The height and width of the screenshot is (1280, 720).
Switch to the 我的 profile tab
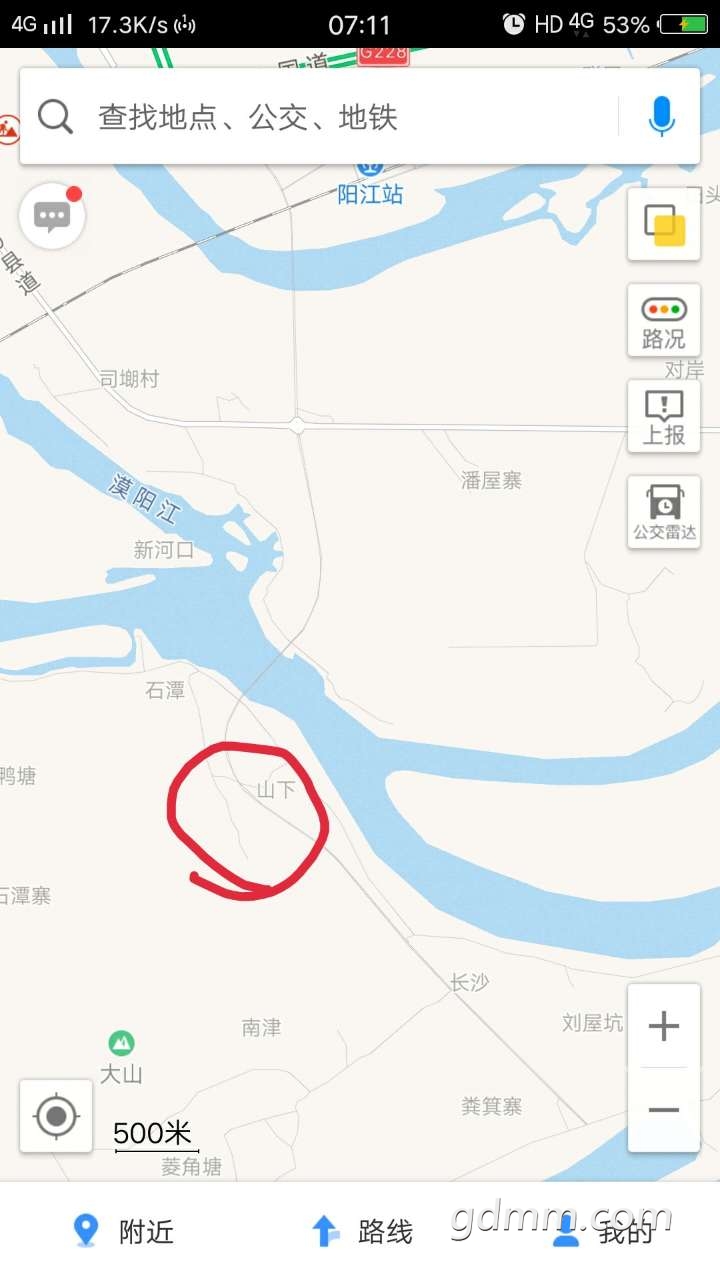click(602, 1231)
